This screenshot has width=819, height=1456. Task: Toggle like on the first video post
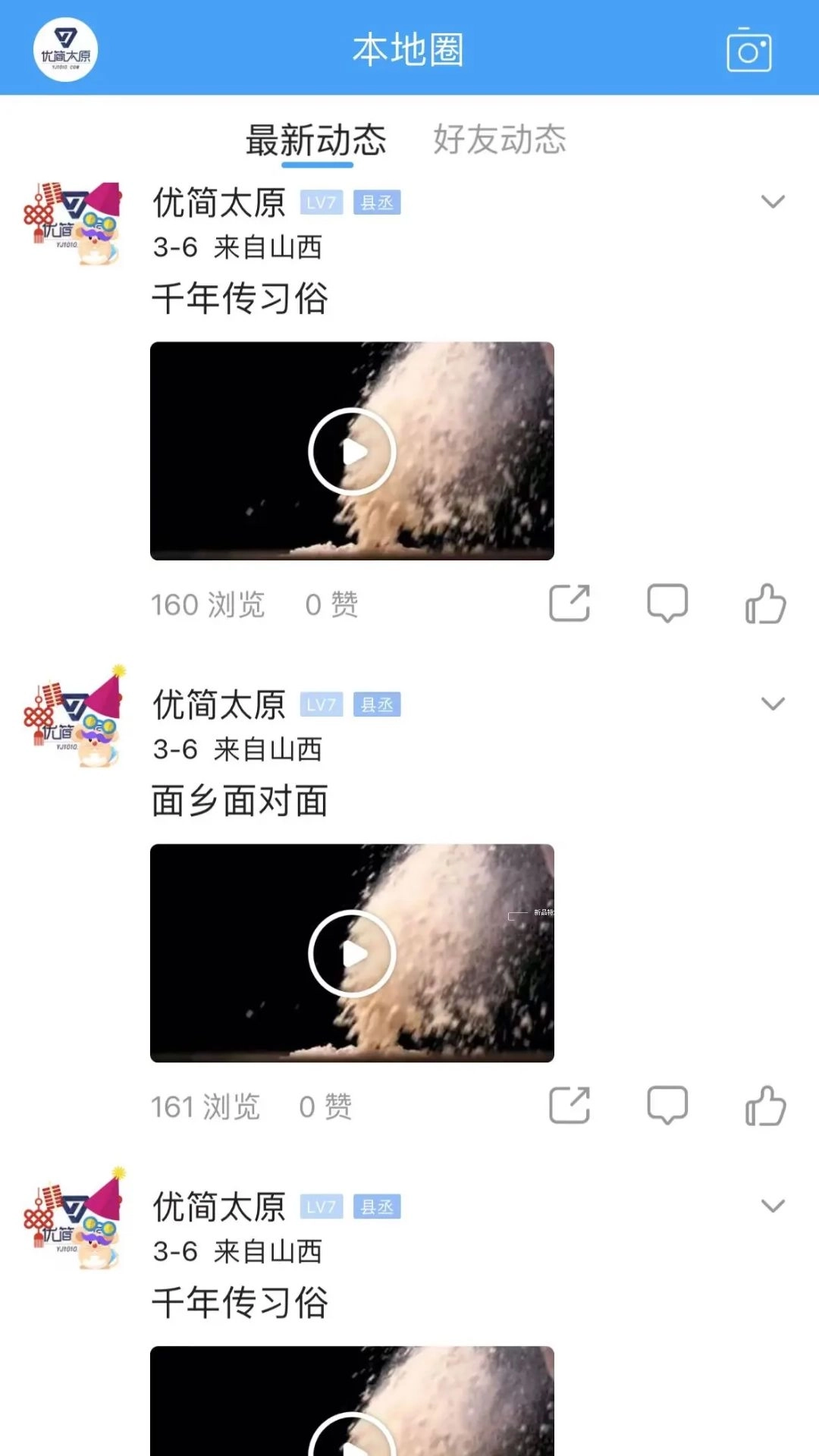[x=765, y=603]
